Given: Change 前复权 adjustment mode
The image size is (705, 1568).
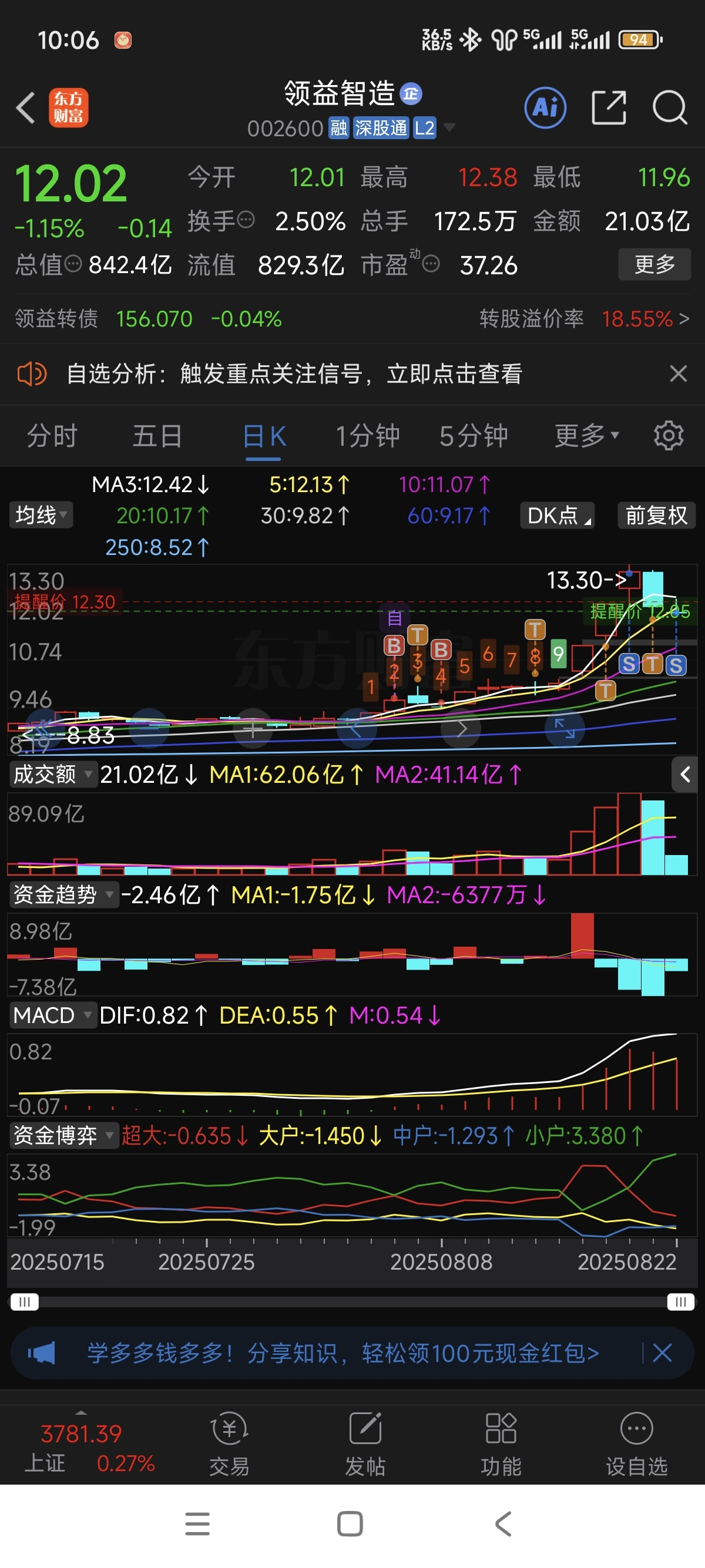Looking at the screenshot, I should (656, 515).
